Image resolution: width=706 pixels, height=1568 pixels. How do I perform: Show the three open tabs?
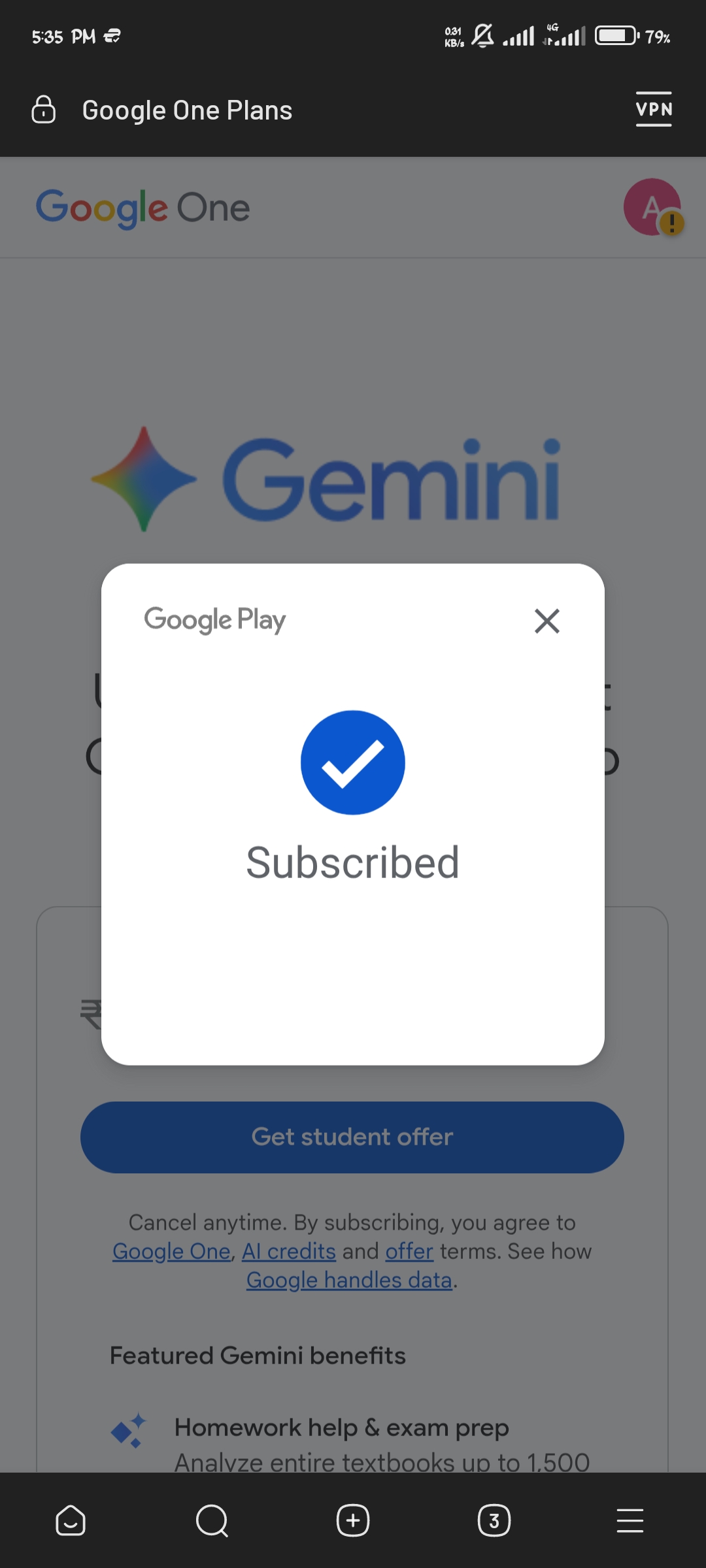click(x=494, y=1520)
